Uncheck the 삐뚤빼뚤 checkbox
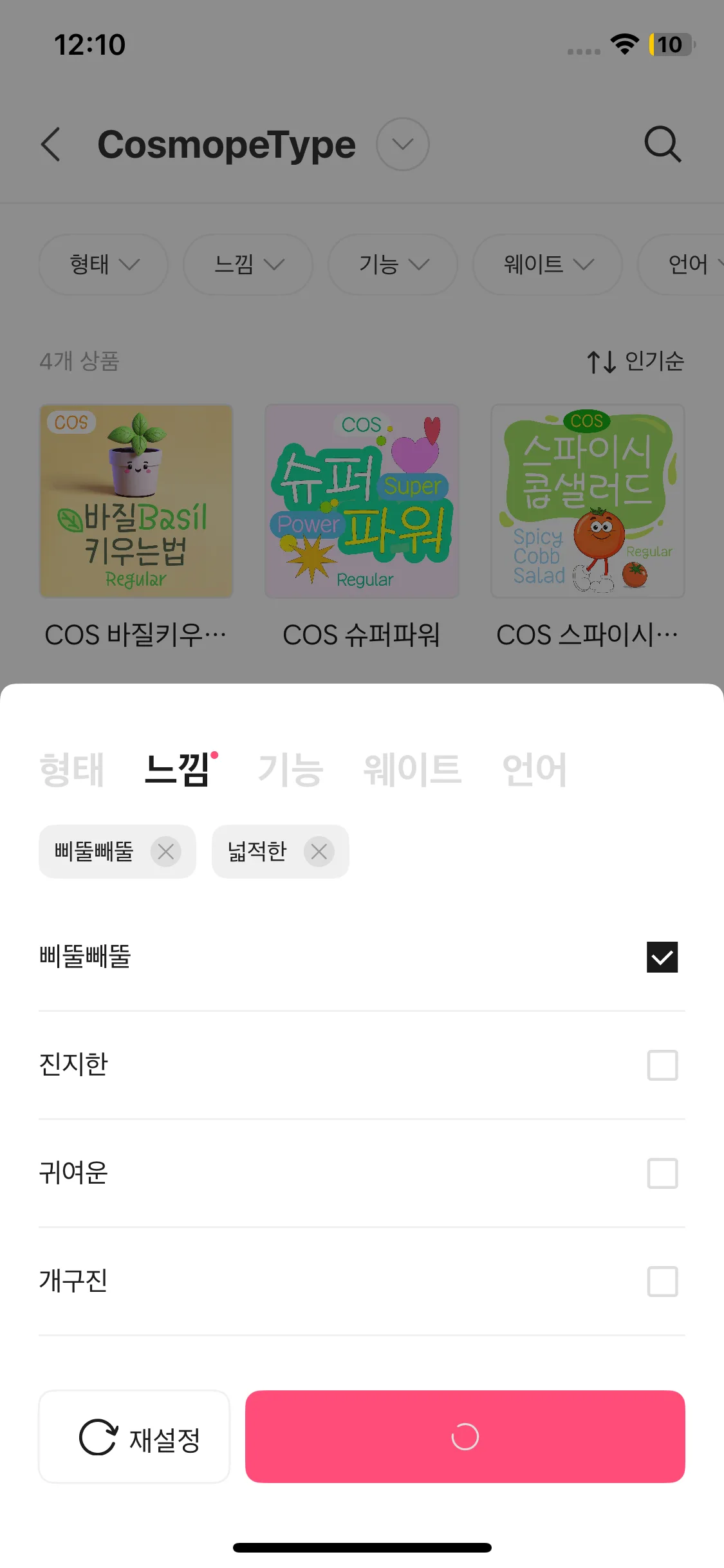Viewport: 724px width, 1568px height. 662,957
